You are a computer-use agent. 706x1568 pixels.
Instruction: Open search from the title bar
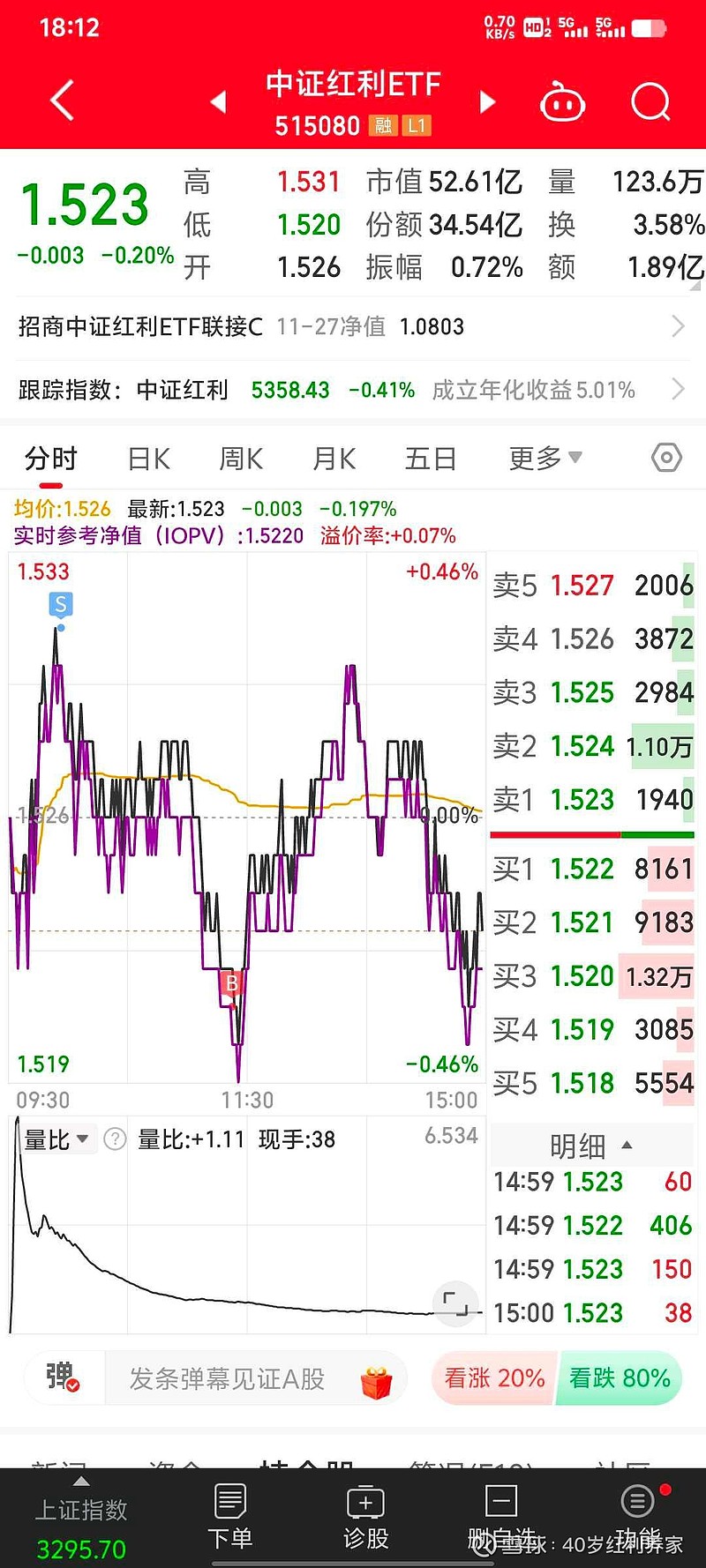click(650, 101)
